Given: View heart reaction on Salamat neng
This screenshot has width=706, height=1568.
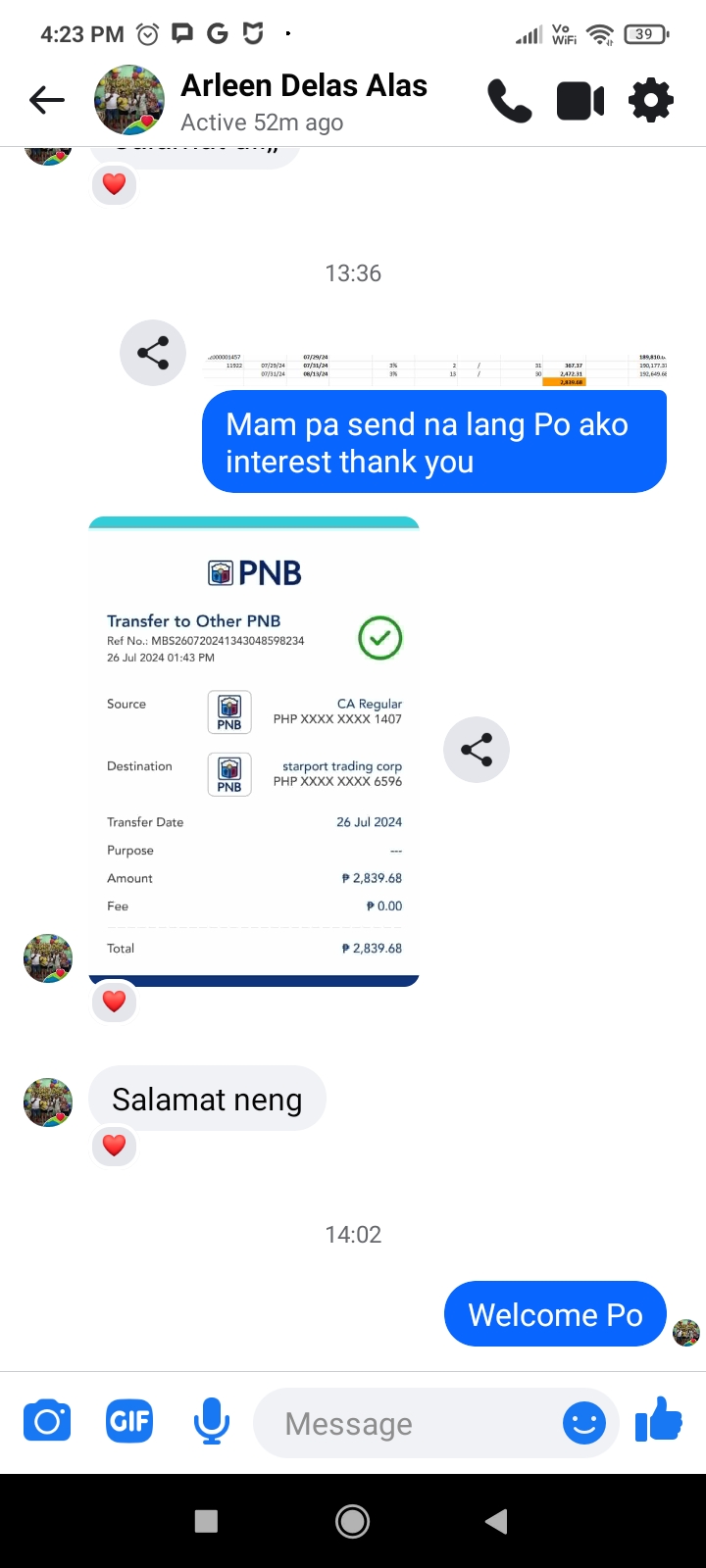Looking at the screenshot, I should pos(114,1145).
